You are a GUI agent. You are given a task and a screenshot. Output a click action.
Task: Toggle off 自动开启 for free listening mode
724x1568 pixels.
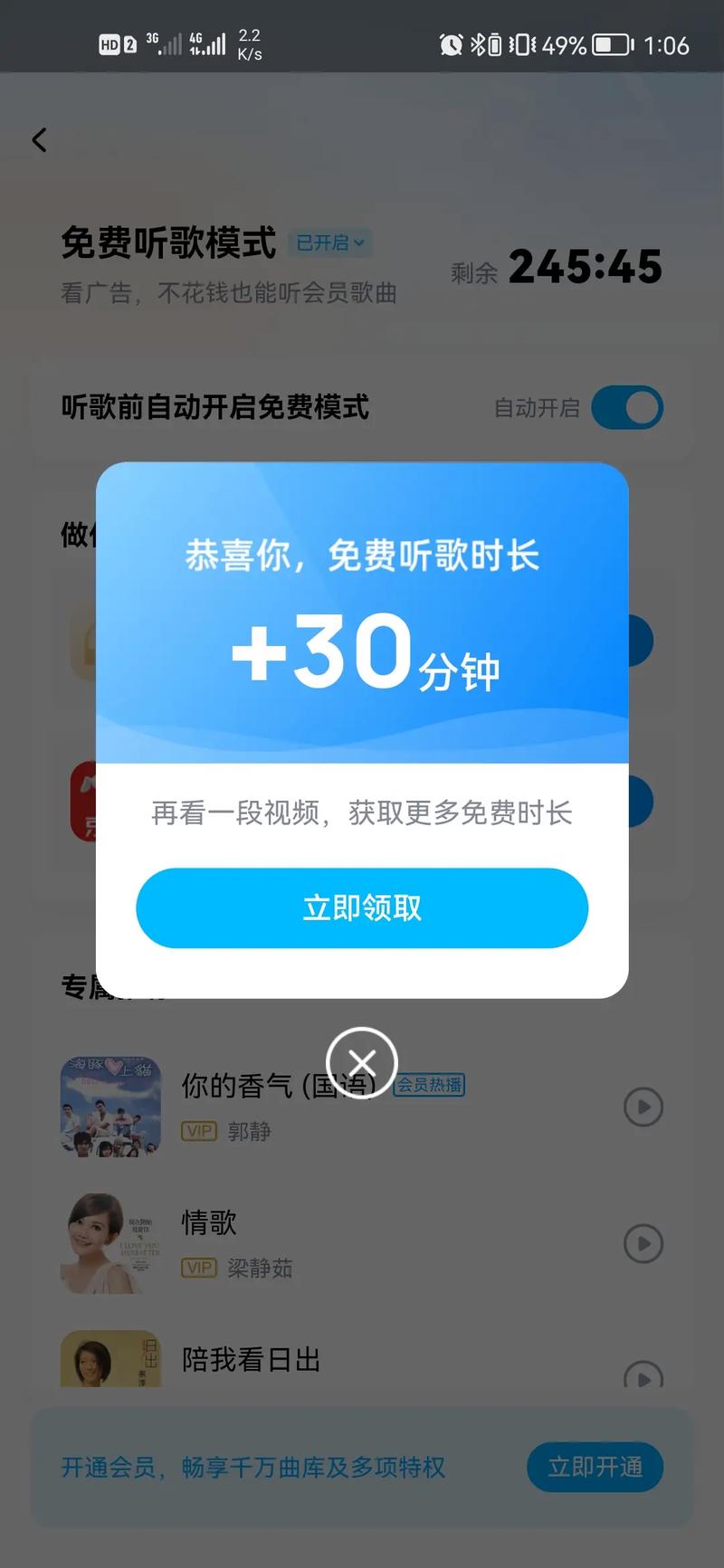626,408
